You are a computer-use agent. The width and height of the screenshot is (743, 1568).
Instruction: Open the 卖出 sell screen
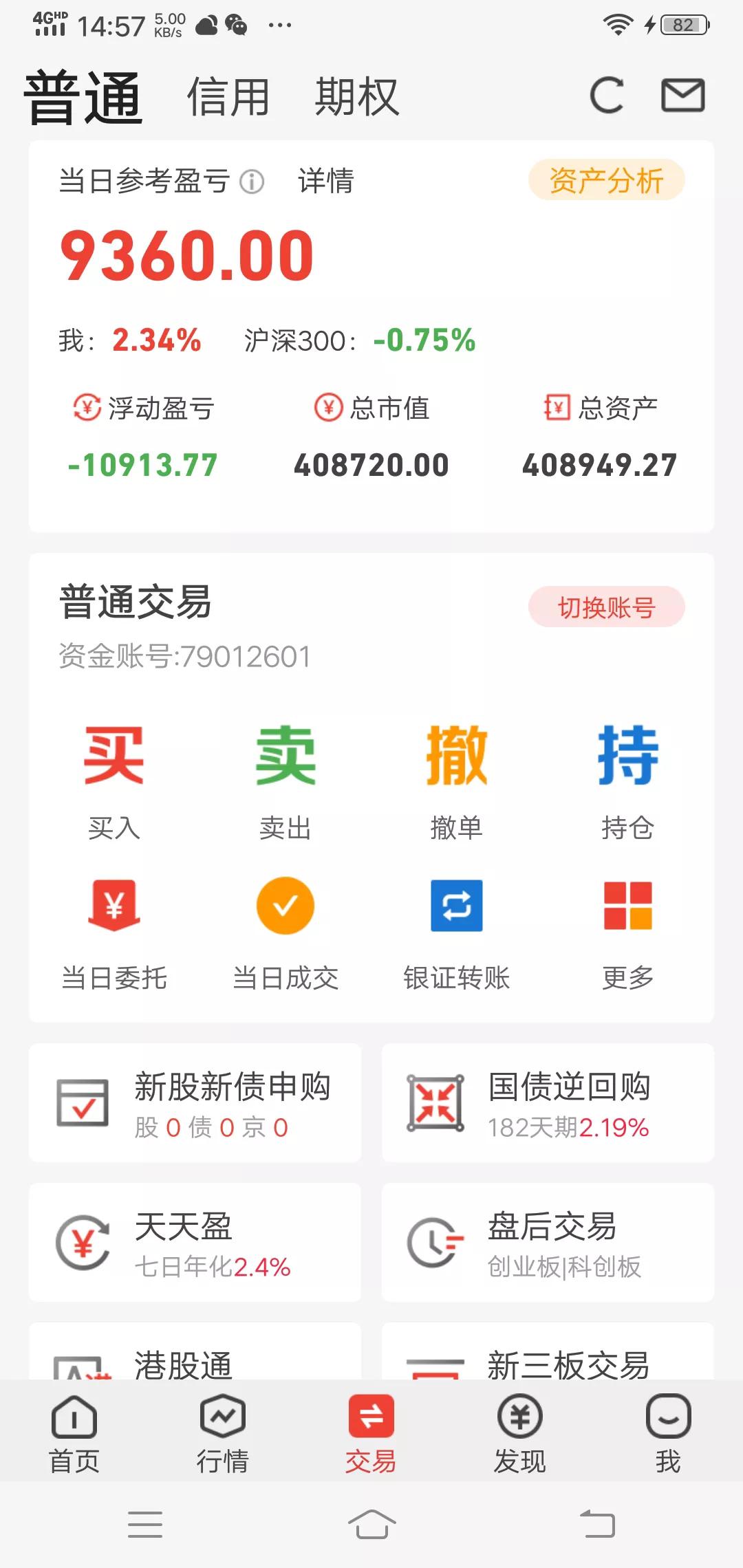pos(286,781)
